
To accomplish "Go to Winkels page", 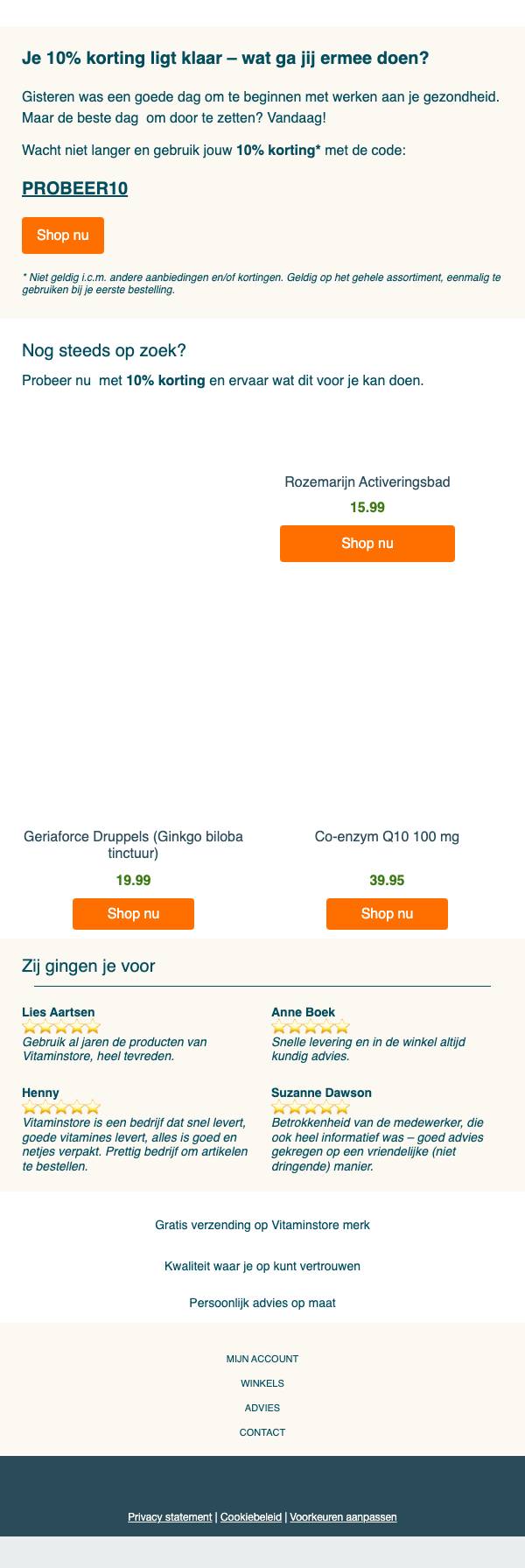I will click(262, 1383).
